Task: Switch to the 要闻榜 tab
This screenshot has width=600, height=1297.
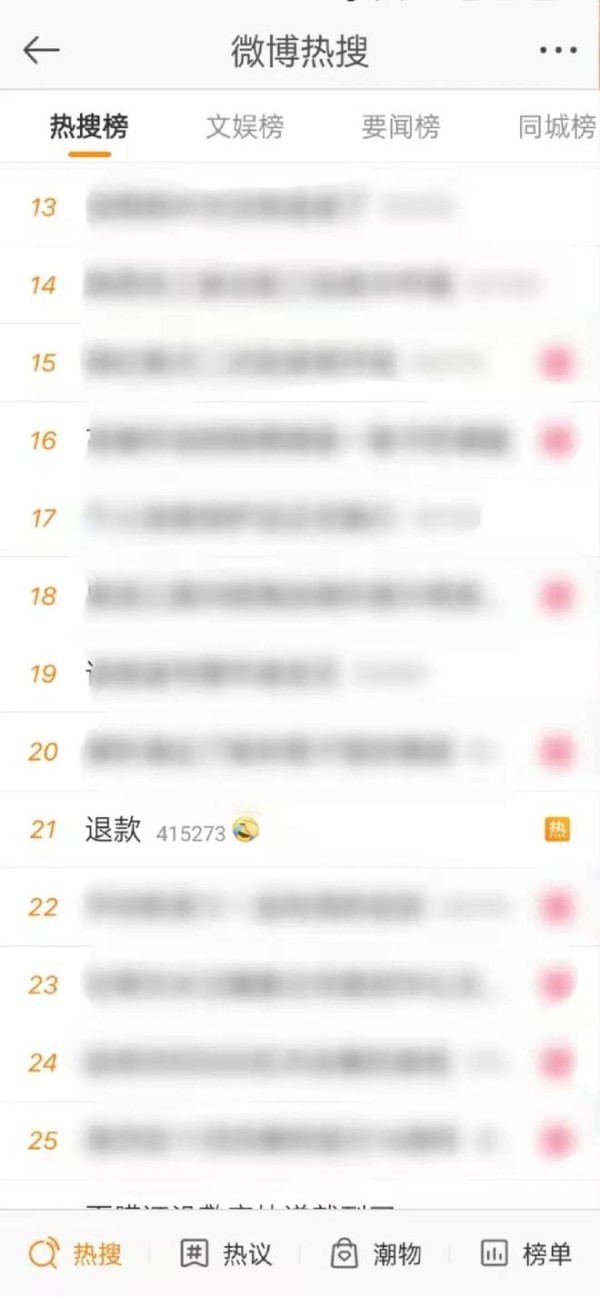Action: click(400, 127)
